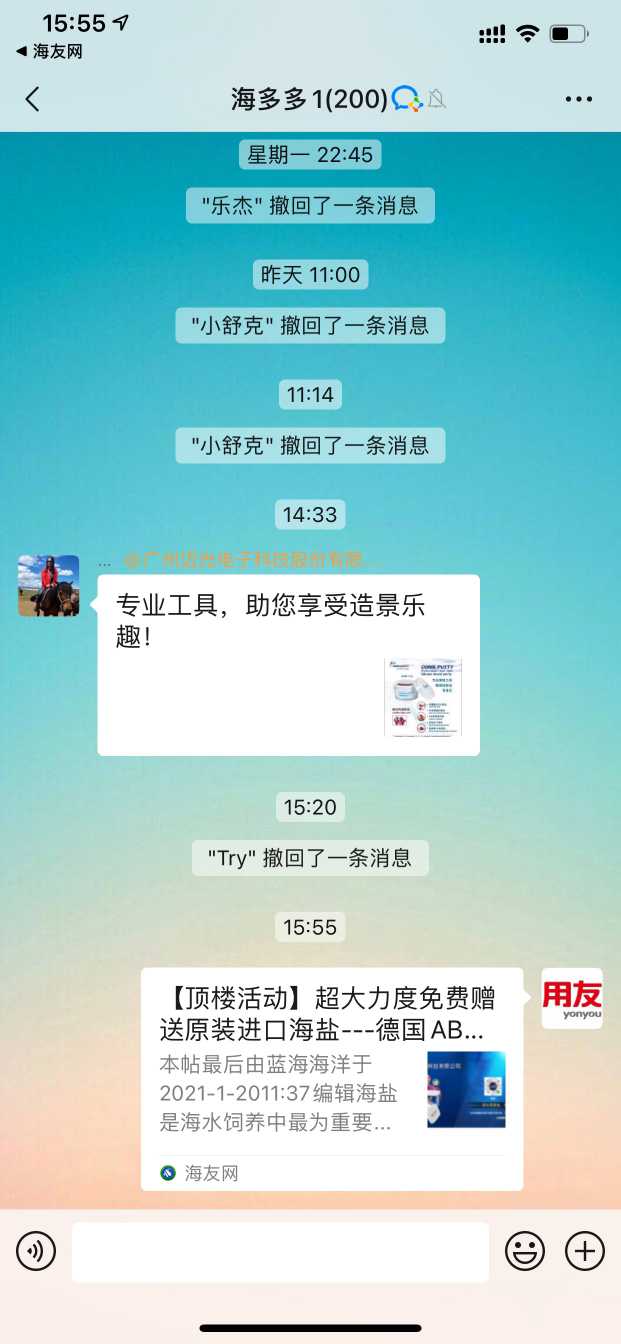Return to the 海友网 app
The height and width of the screenshot is (1344, 621).
(x=49, y=51)
